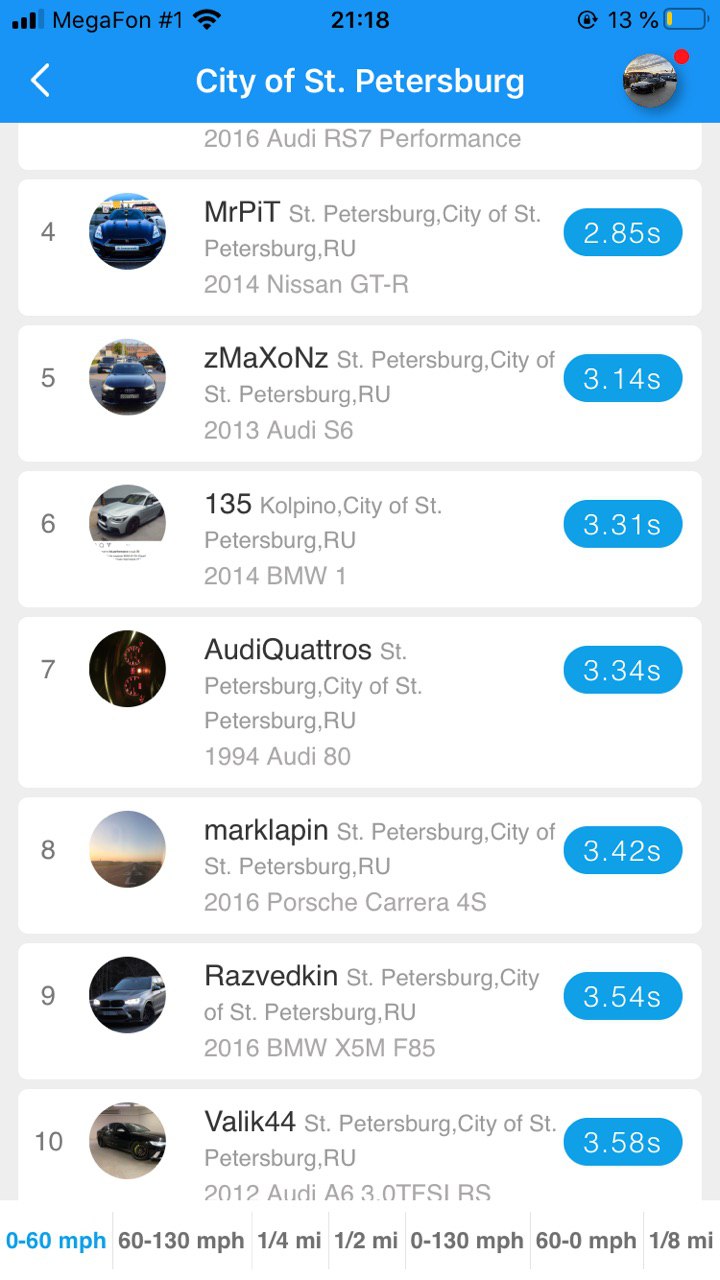Switch to the 1/2 mi tab

[x=366, y=1240]
